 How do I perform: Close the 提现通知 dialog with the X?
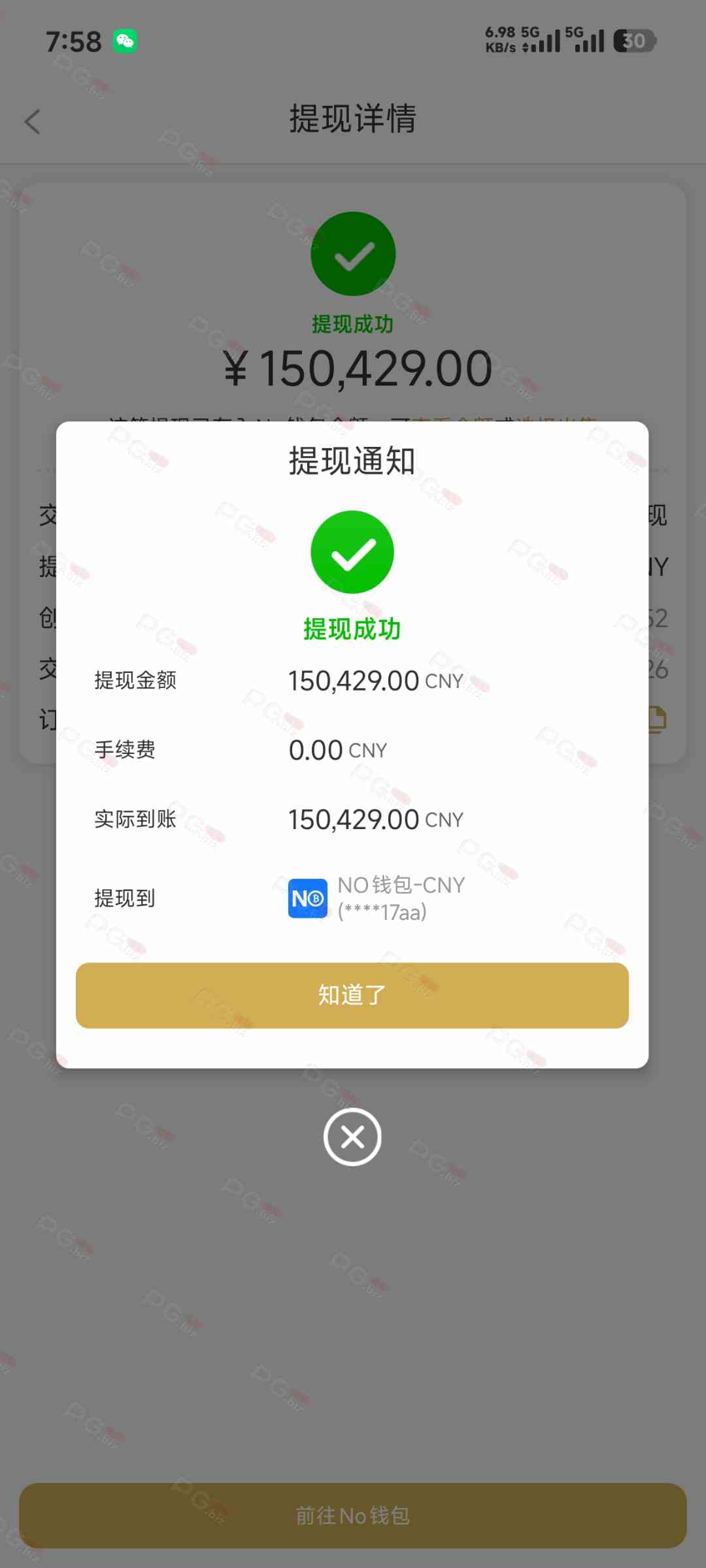coord(352,1137)
